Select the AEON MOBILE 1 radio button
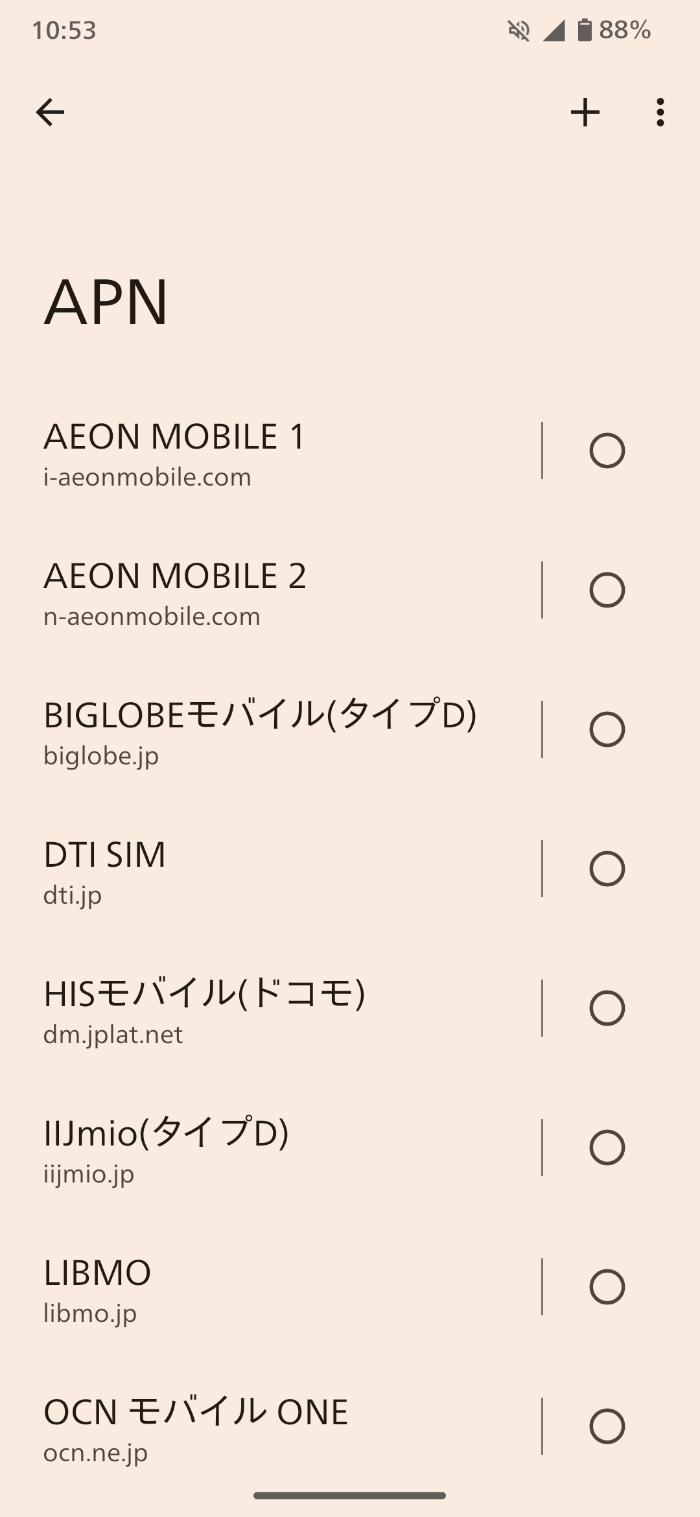 (607, 451)
